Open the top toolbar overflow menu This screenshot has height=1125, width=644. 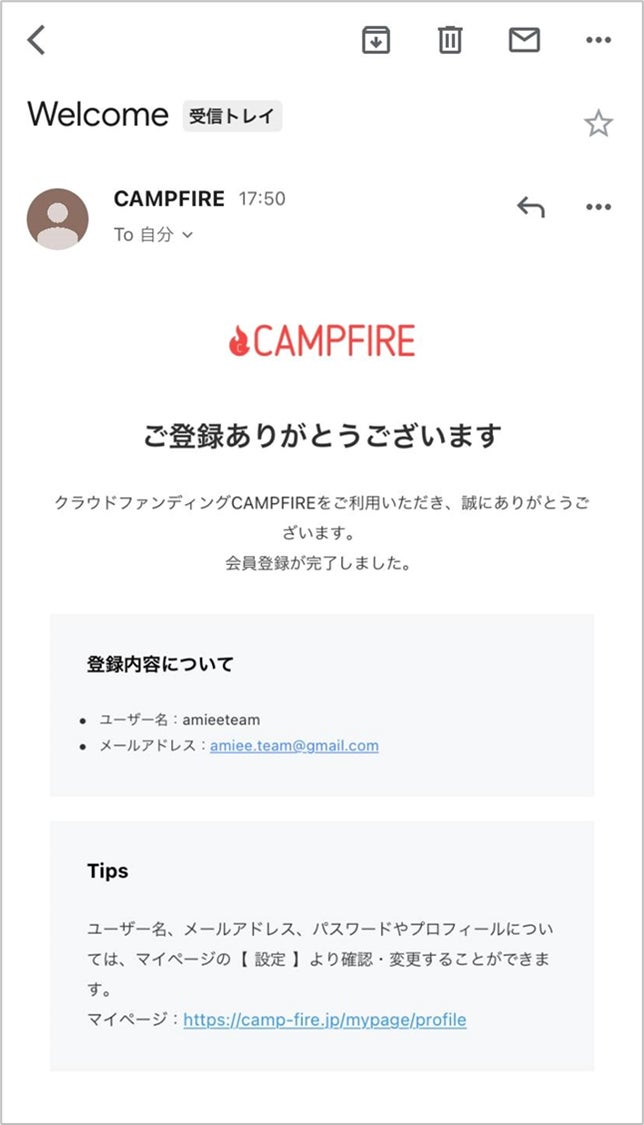tap(598, 40)
